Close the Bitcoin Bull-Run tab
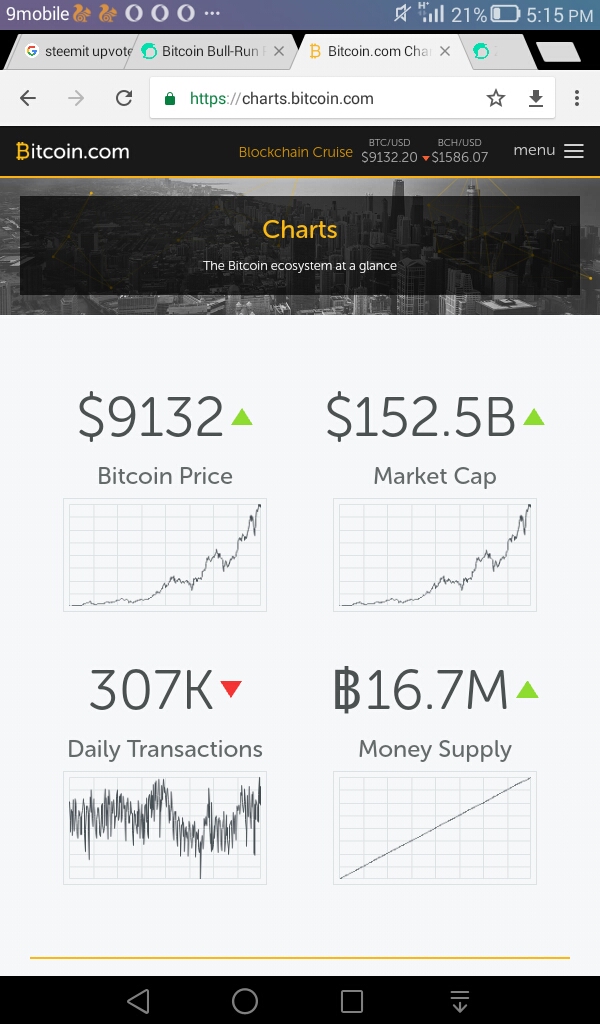 click(278, 51)
